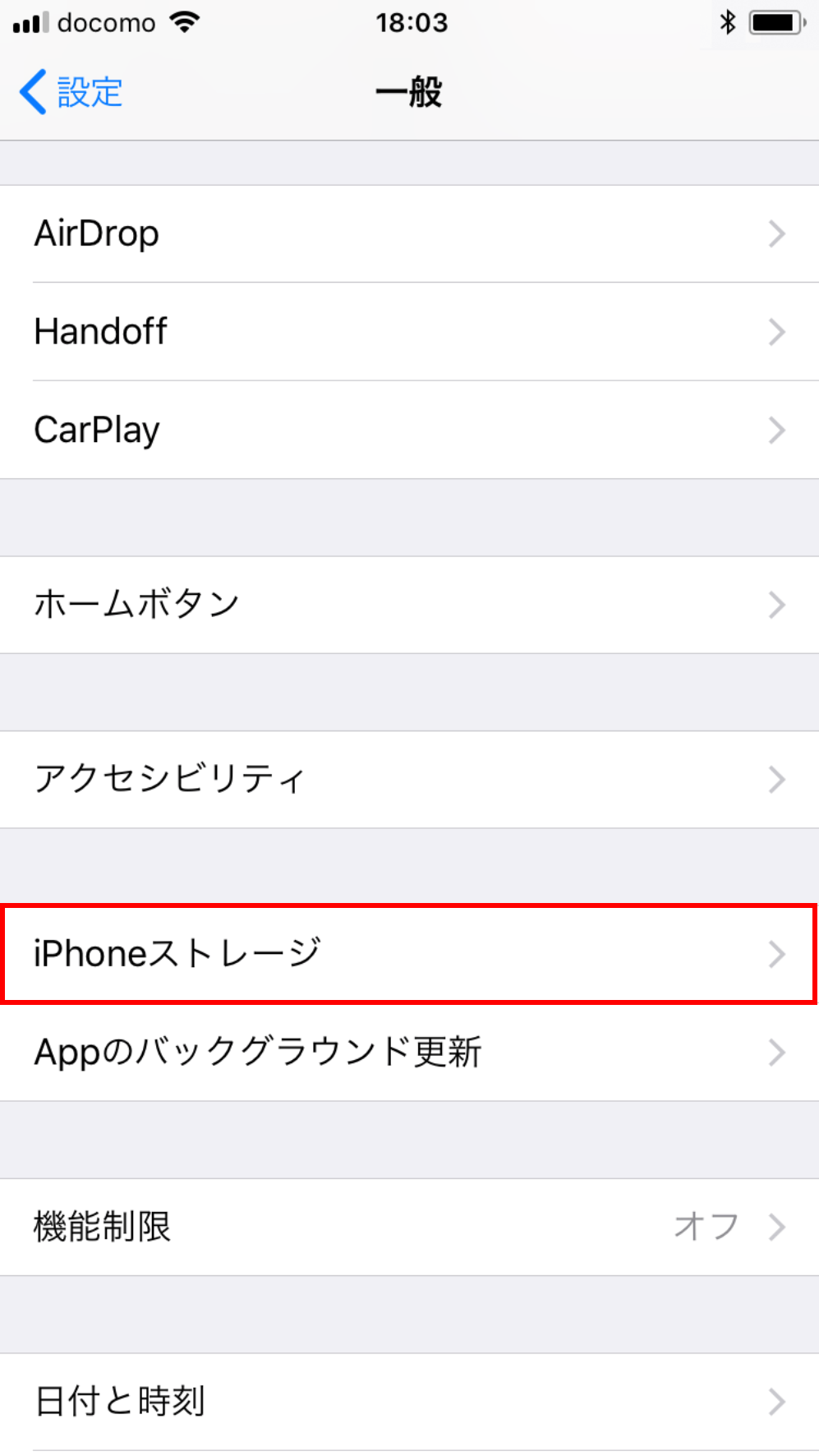Image resolution: width=819 pixels, height=1456 pixels.
Task: Open 機能制限 settings
Action: pyautogui.click(x=409, y=1227)
